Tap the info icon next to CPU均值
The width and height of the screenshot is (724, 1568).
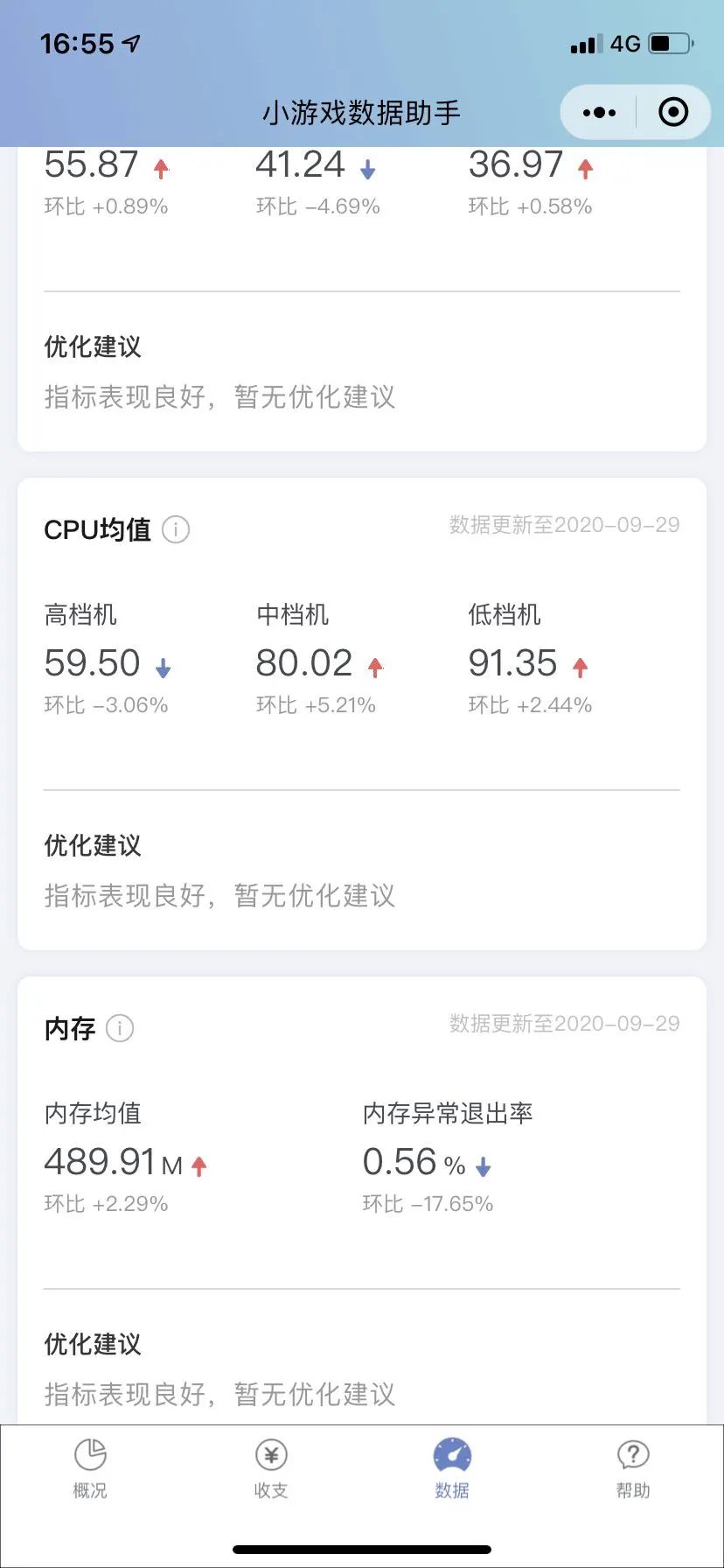pyautogui.click(x=176, y=529)
